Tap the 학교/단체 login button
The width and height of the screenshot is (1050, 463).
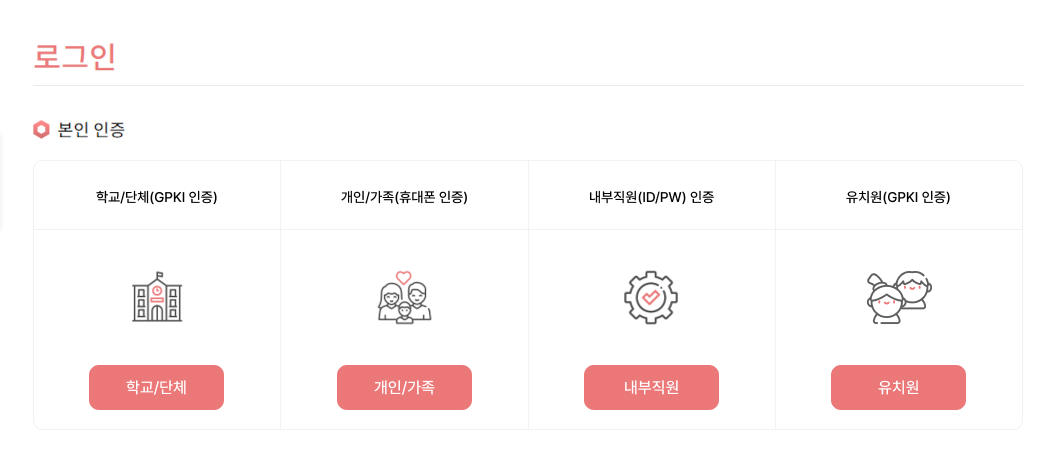pyautogui.click(x=156, y=388)
